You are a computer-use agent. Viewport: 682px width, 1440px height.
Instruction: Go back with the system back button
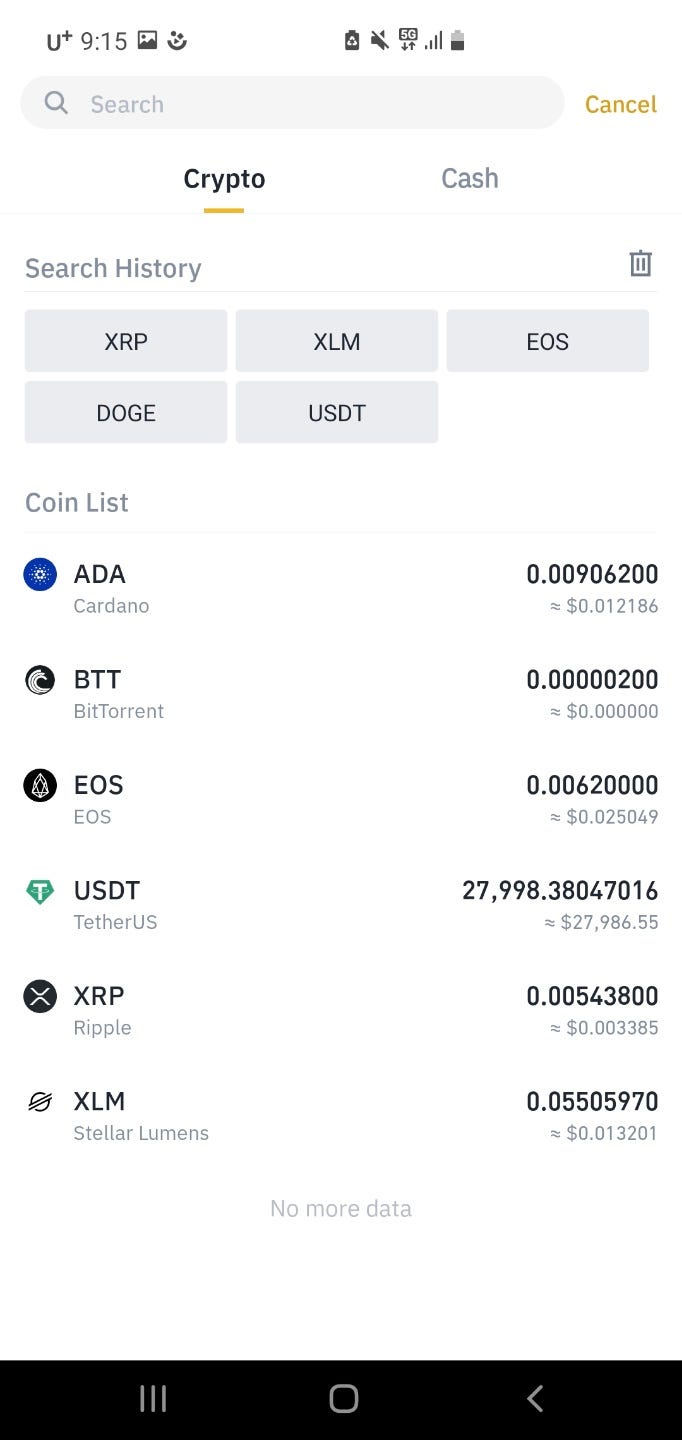click(x=535, y=1398)
